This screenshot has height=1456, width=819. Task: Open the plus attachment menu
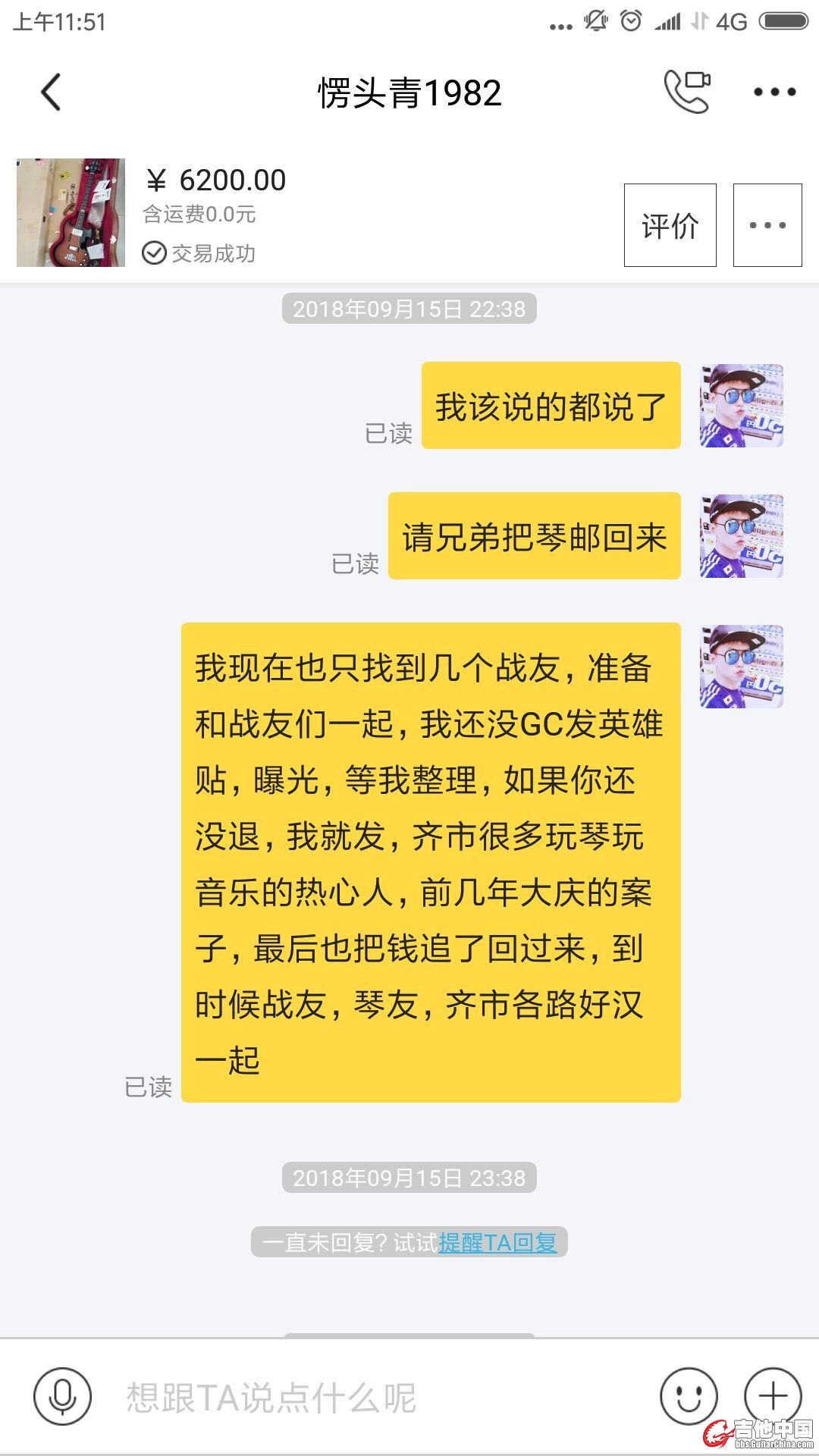[773, 1396]
